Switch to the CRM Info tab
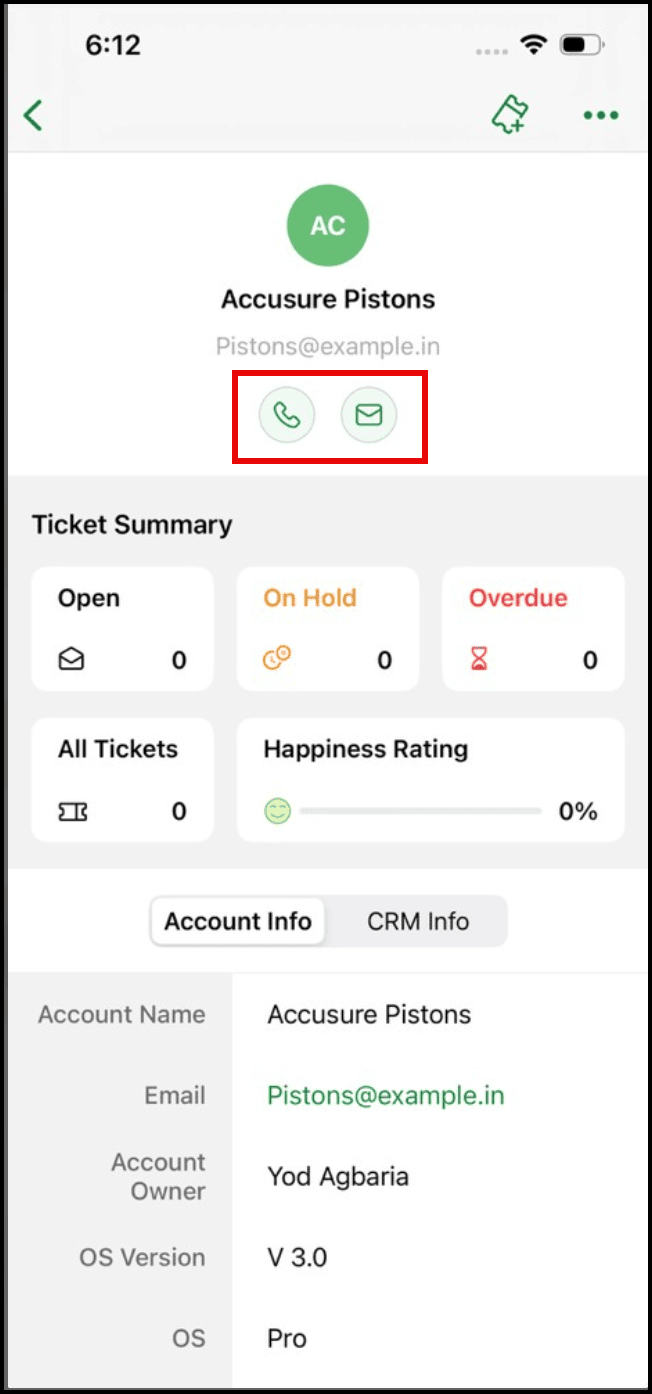 click(418, 921)
